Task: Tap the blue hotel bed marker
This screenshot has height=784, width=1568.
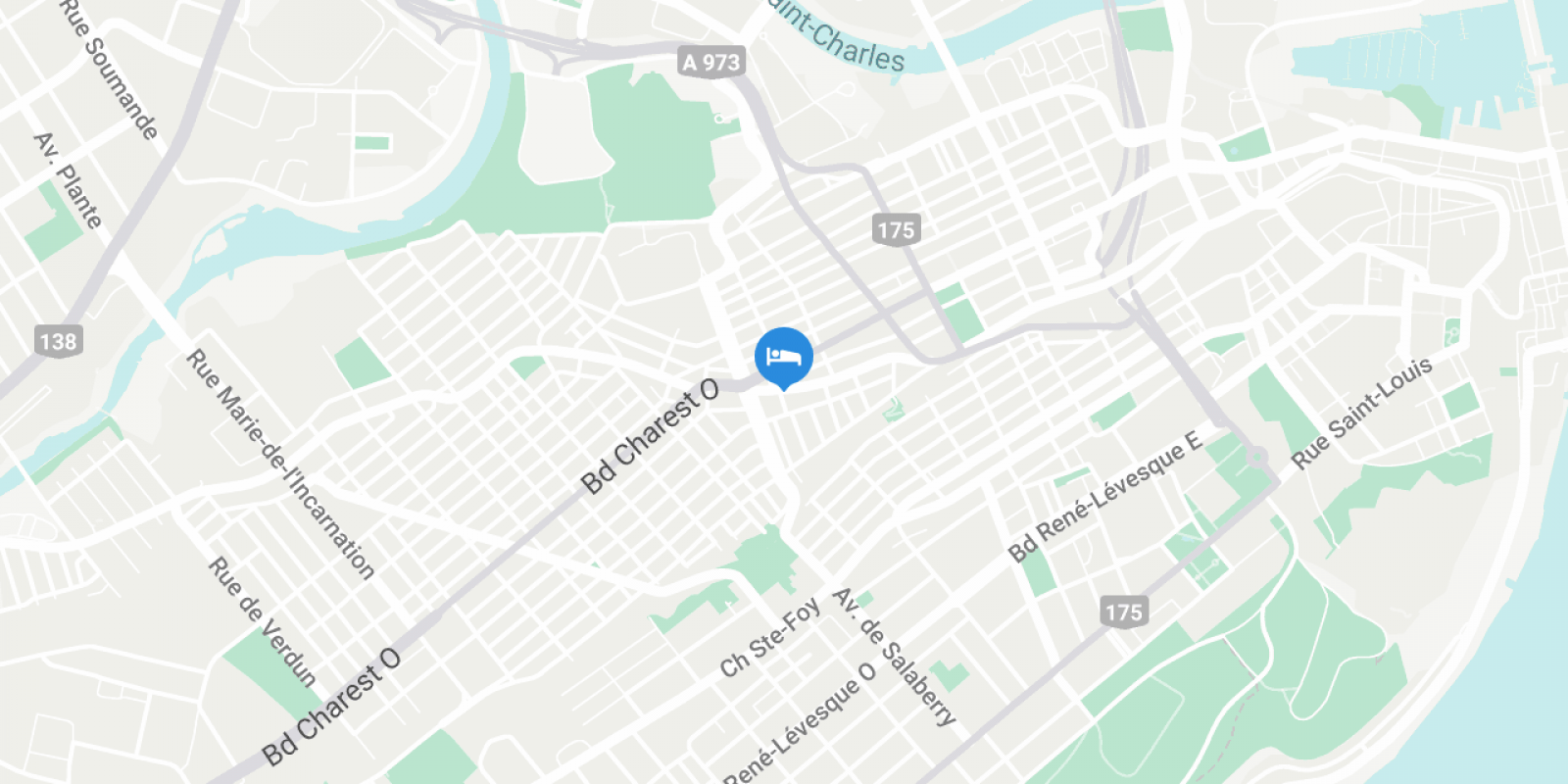Action: tap(783, 357)
